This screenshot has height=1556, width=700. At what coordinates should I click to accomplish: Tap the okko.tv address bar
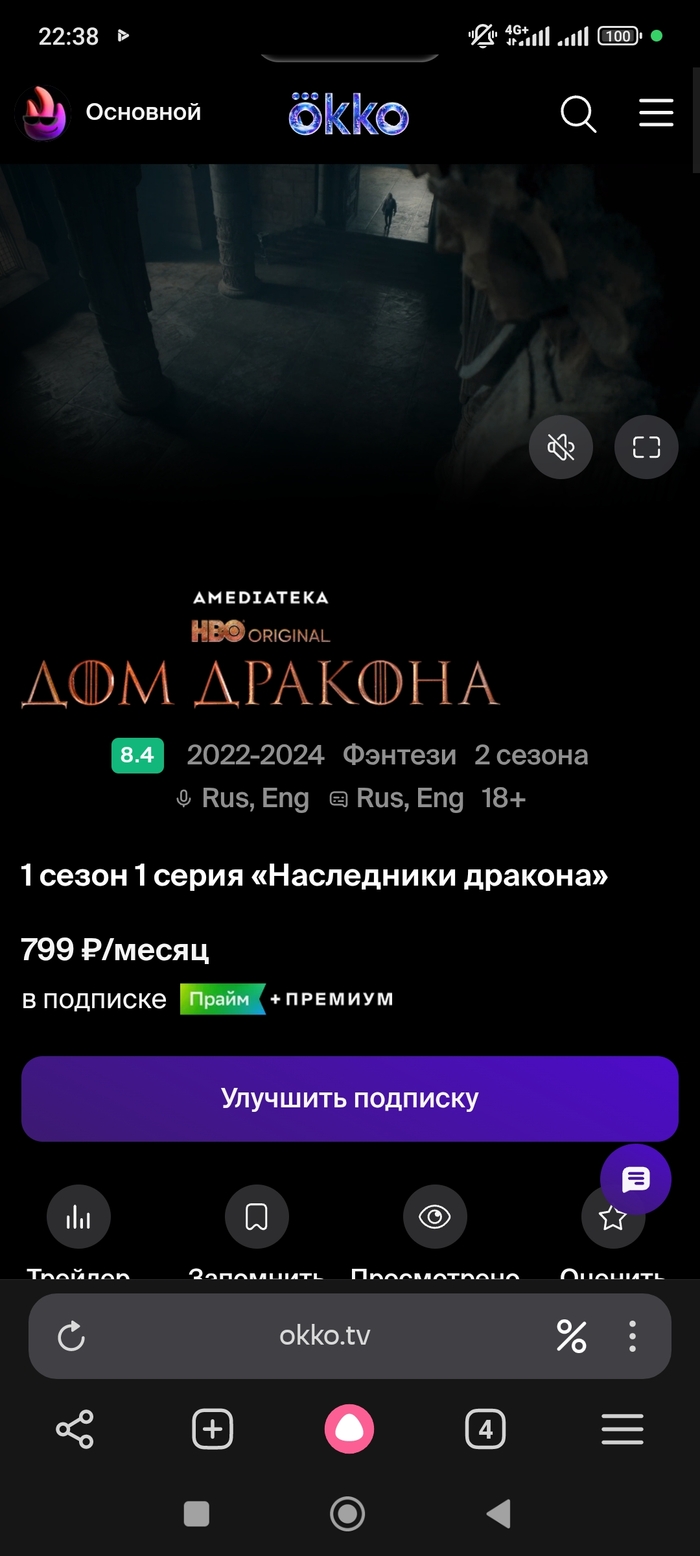(324, 1336)
